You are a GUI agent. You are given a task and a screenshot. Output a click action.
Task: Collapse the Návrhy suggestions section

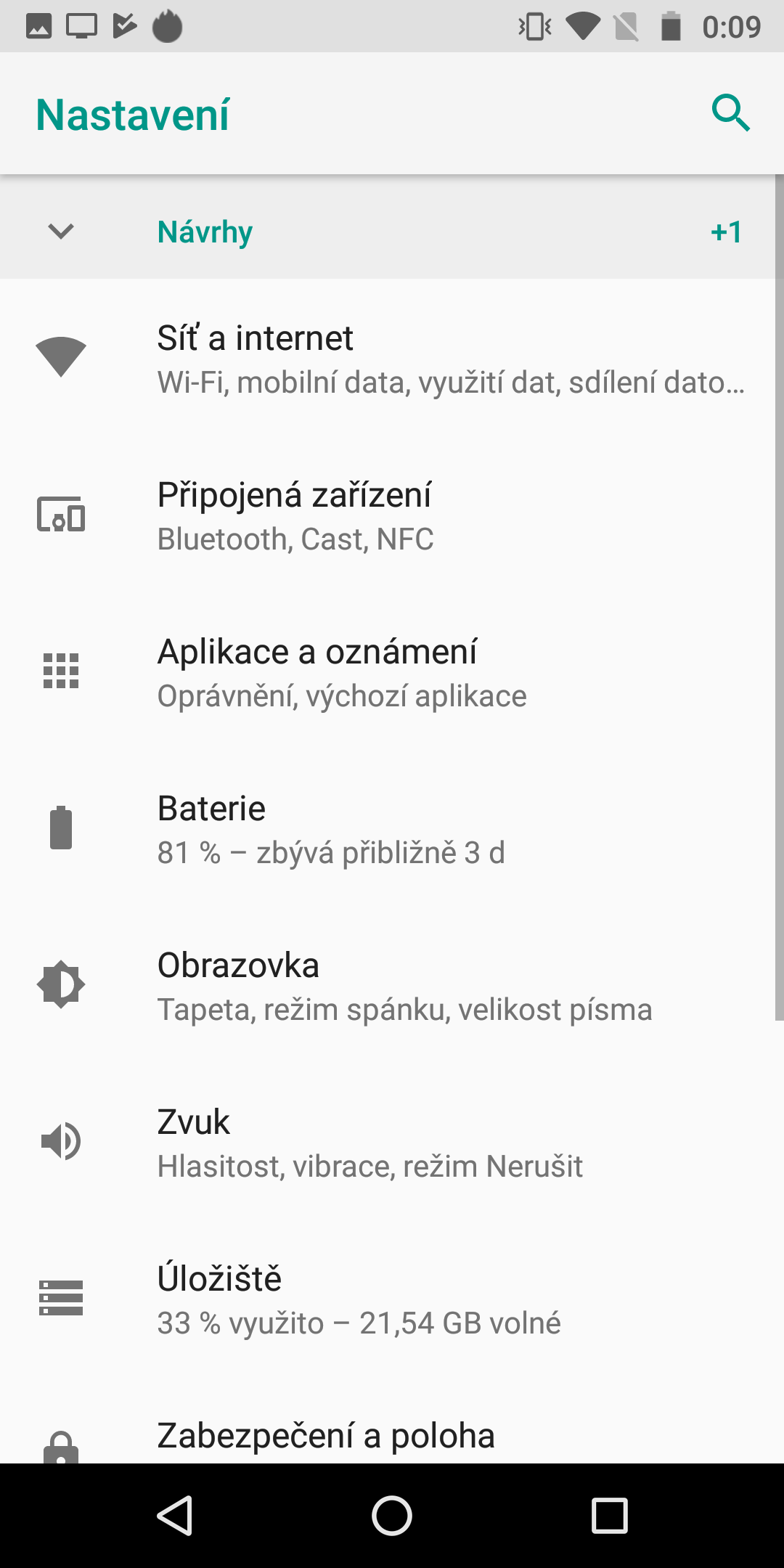(x=60, y=231)
